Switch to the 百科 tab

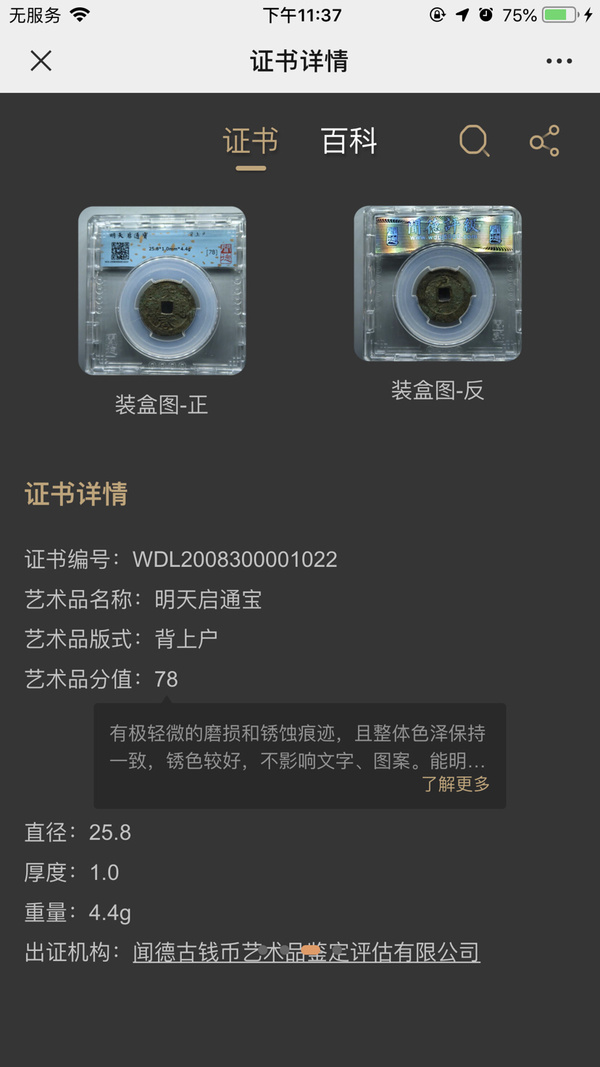(x=349, y=142)
